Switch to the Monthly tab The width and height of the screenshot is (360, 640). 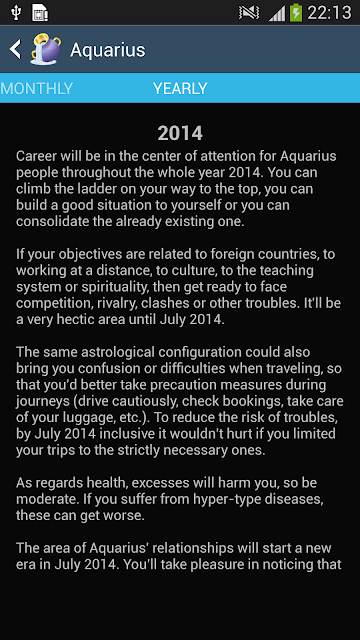click(37, 89)
